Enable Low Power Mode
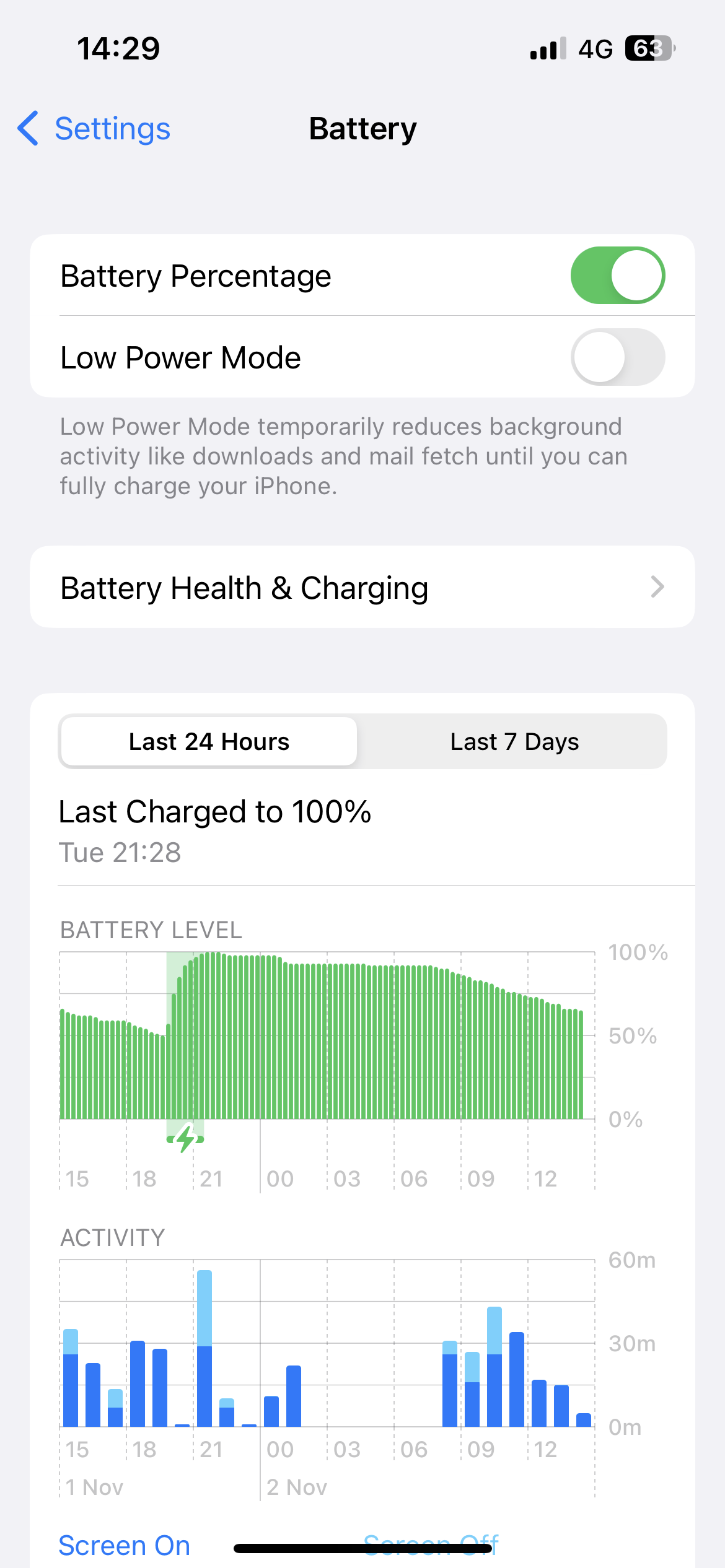Image resolution: width=725 pixels, height=1568 pixels. pos(617,357)
